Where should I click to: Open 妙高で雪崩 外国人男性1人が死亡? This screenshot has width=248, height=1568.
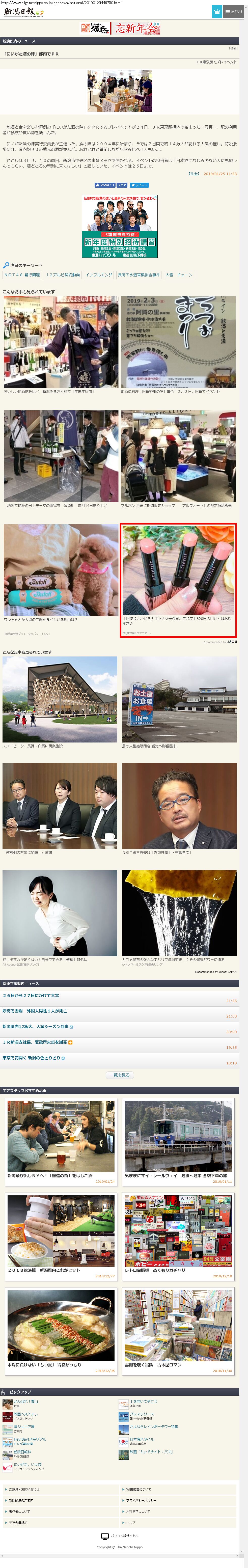(x=35, y=1010)
